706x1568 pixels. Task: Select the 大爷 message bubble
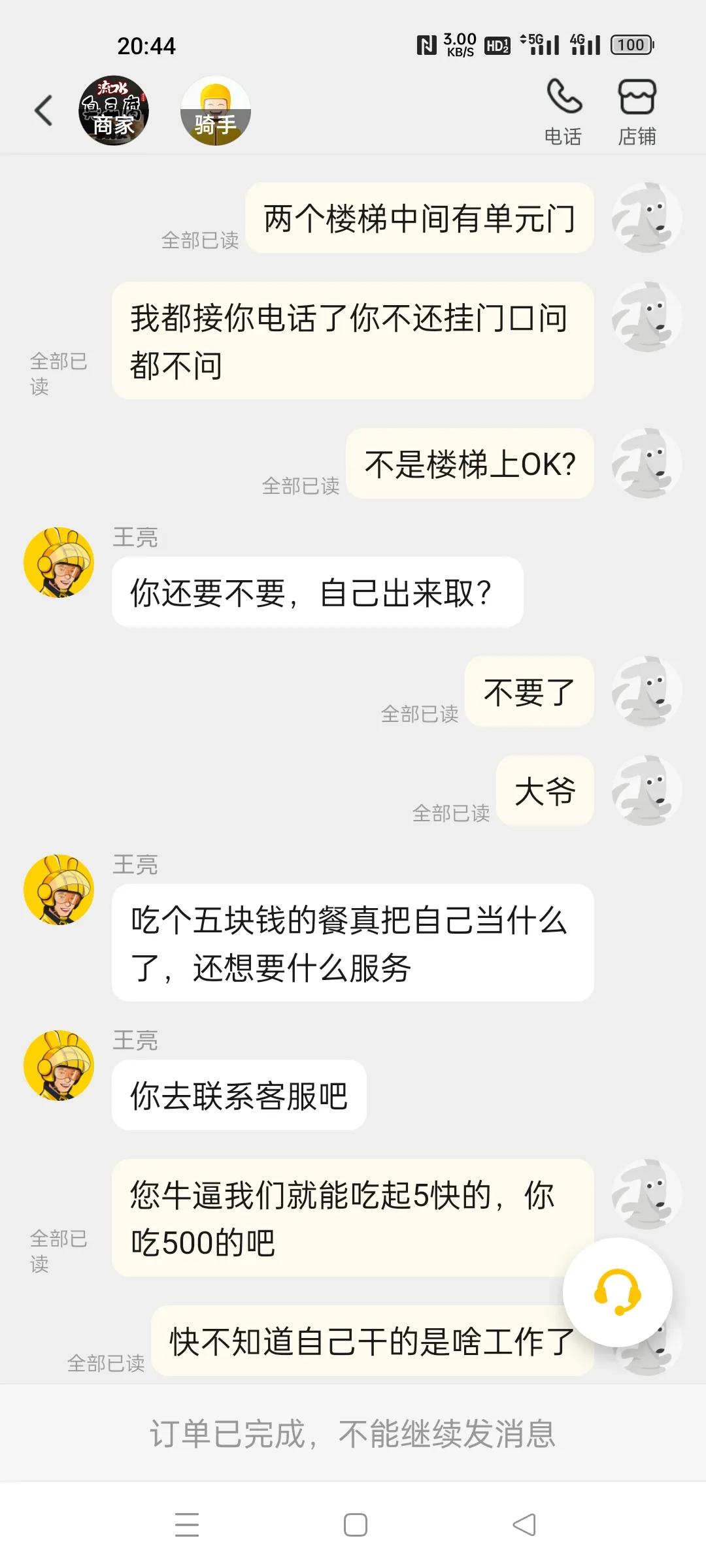[546, 792]
